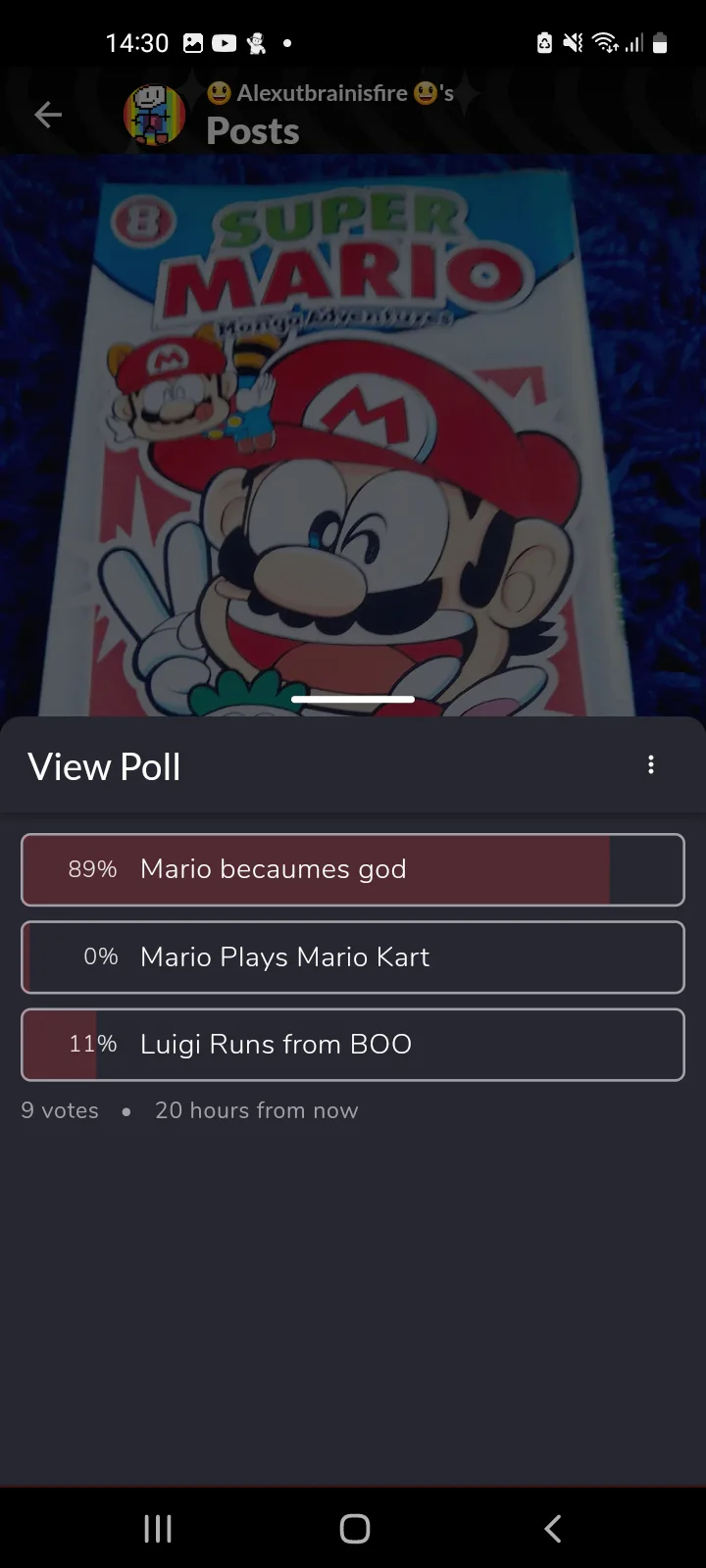Select the Mario Plays Mario Kart option
Image resolution: width=706 pixels, height=1568 pixels.
(x=352, y=956)
